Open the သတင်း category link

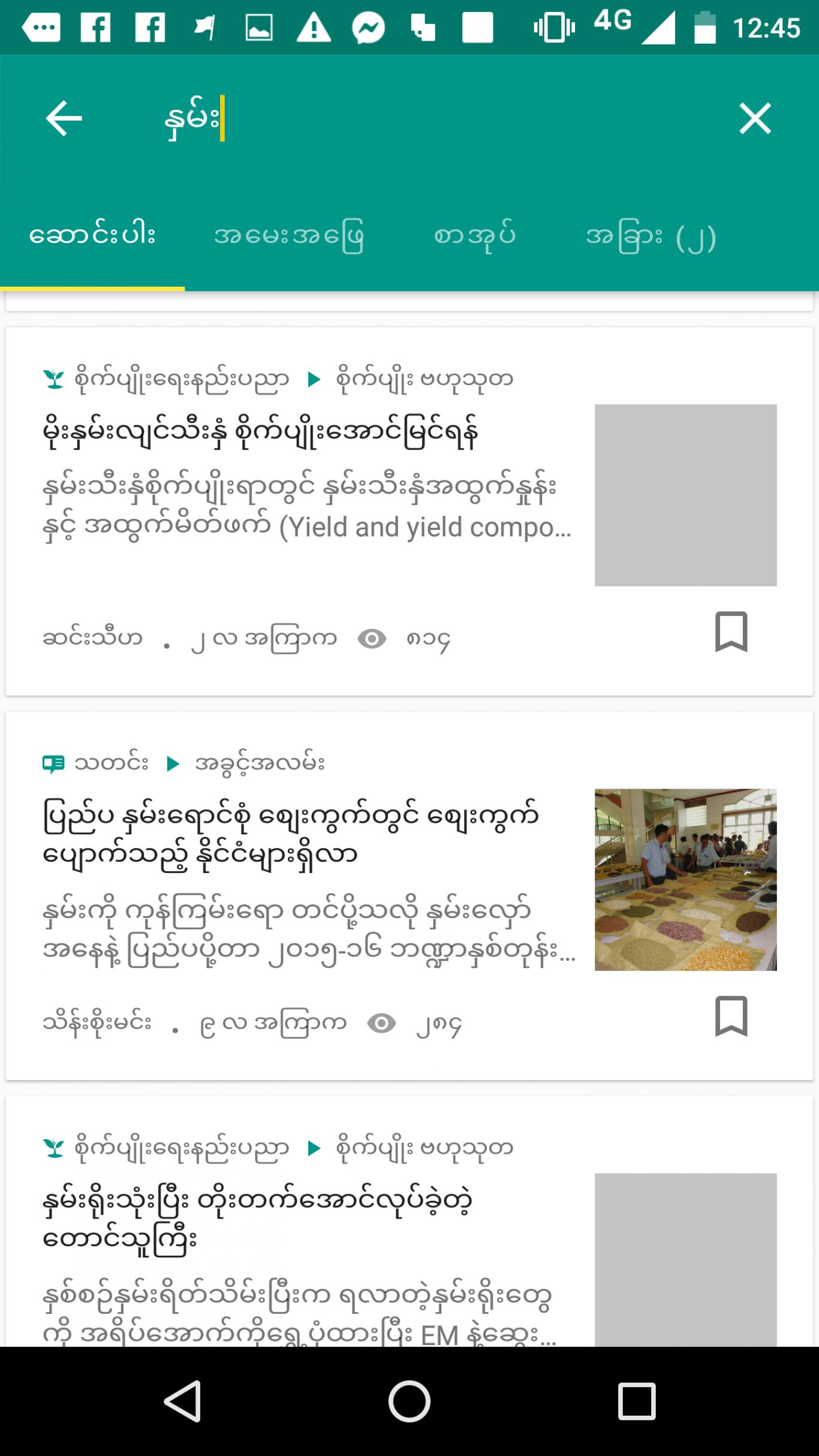tap(112, 763)
